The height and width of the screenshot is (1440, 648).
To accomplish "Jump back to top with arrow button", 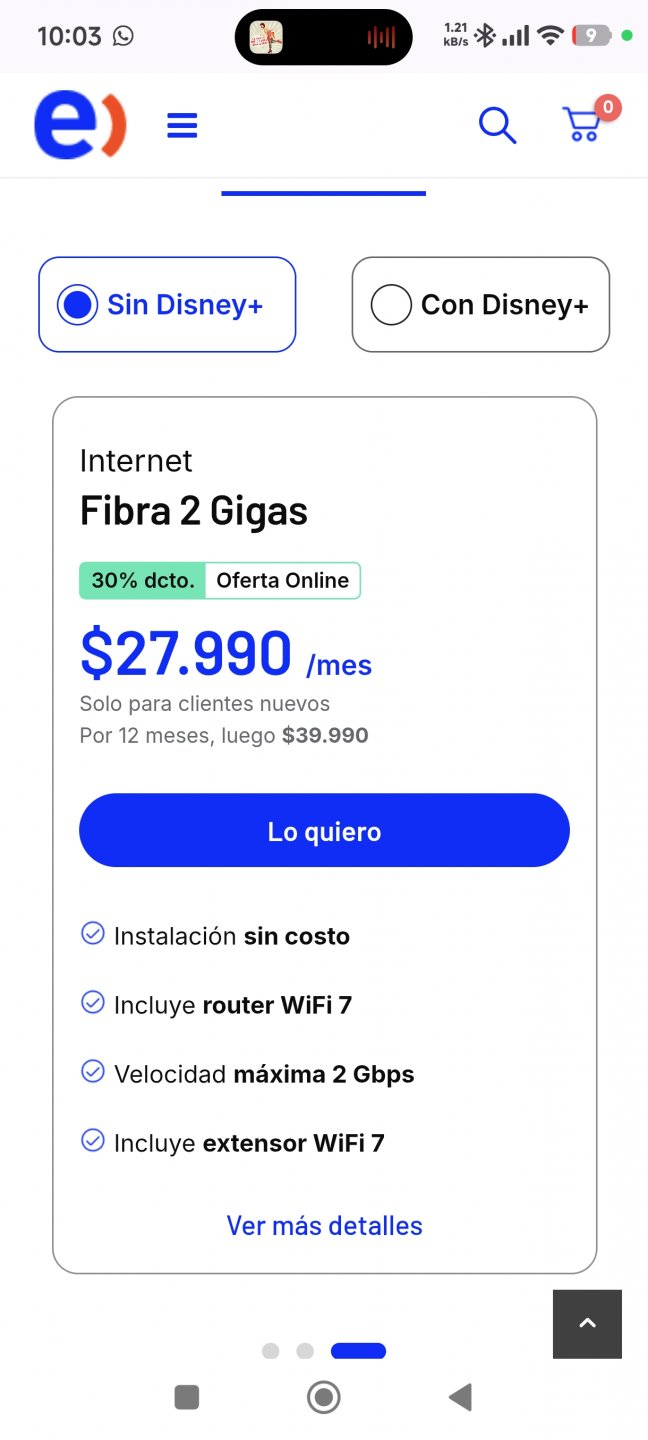I will pos(587,1324).
